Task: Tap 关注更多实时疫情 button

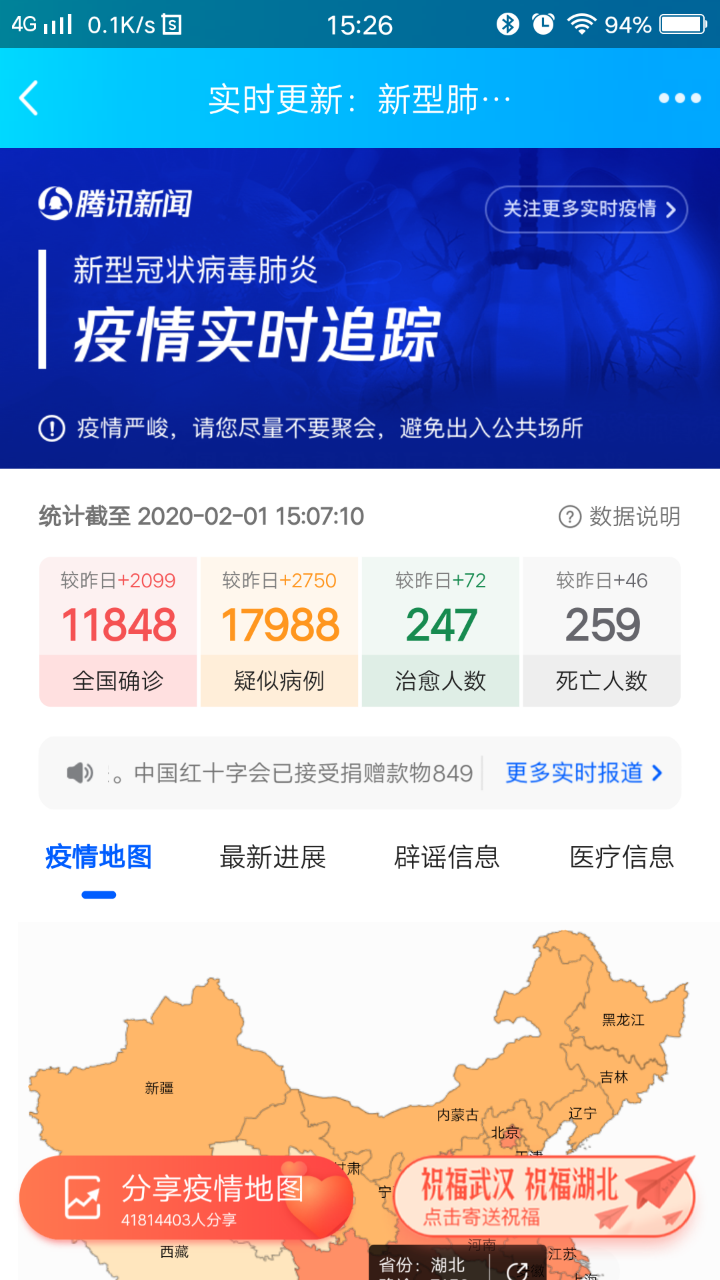Action: [x=586, y=209]
